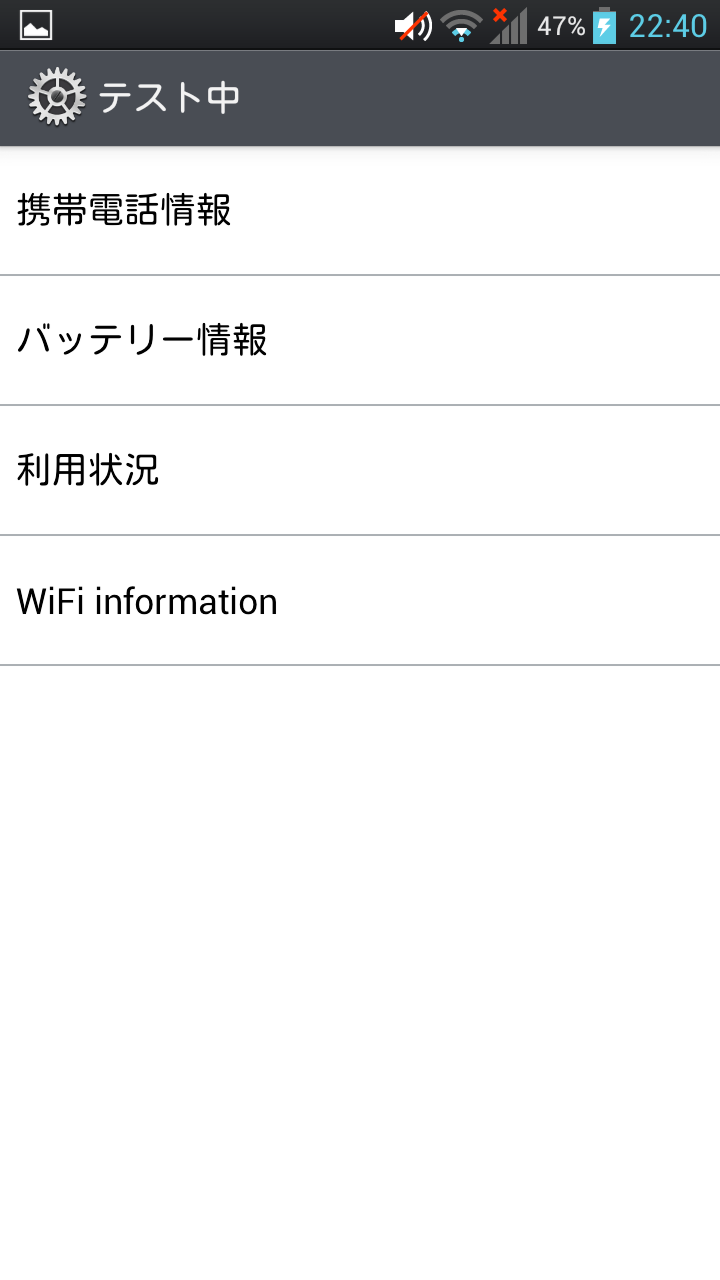The height and width of the screenshot is (1280, 720).
Task: Open バッテリー情報 battery information
Action: point(360,340)
